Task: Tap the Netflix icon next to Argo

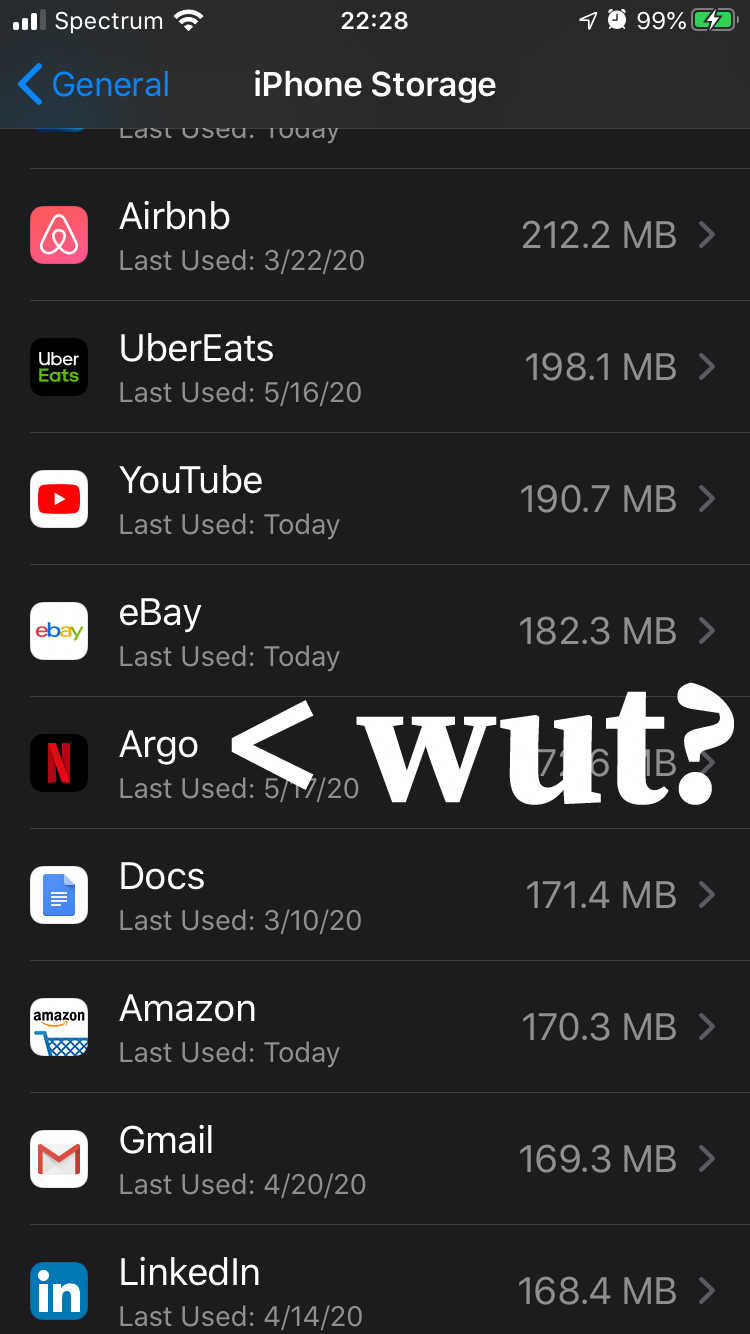Action: coord(58,763)
